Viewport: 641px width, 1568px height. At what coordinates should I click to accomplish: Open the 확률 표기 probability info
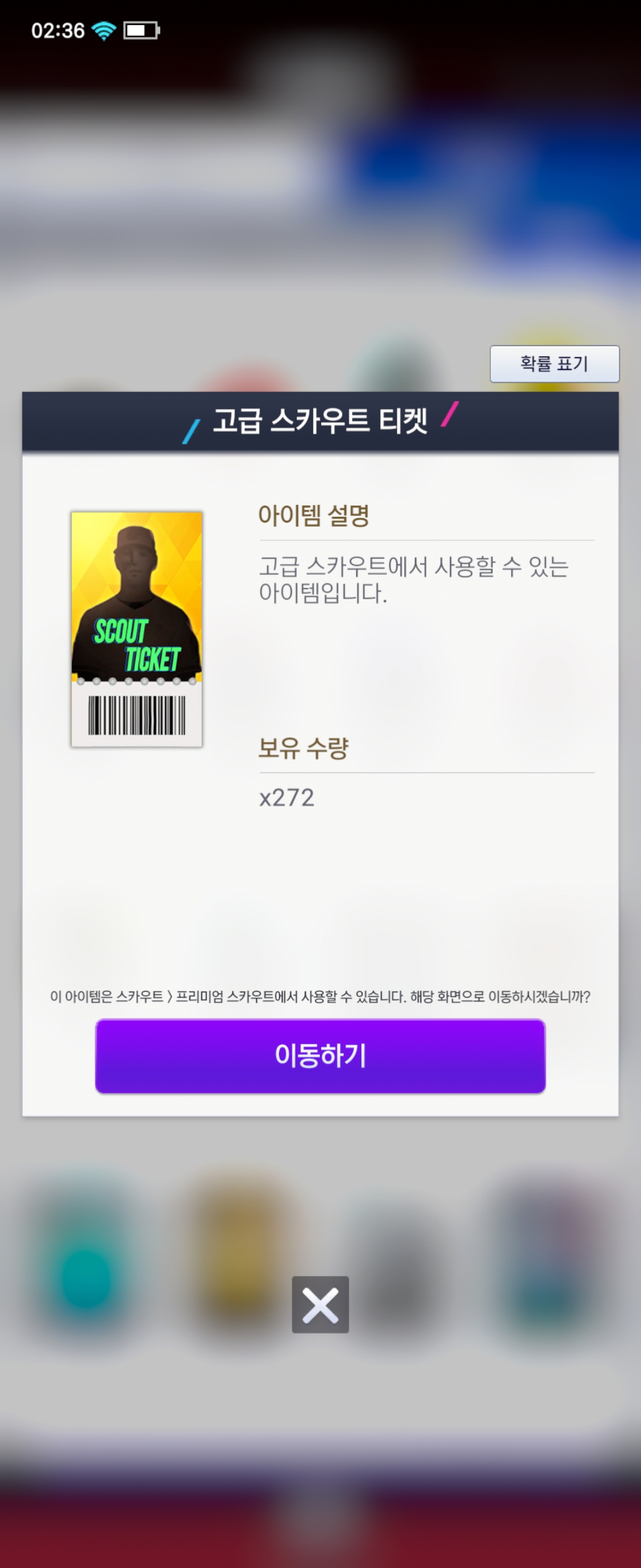554,364
